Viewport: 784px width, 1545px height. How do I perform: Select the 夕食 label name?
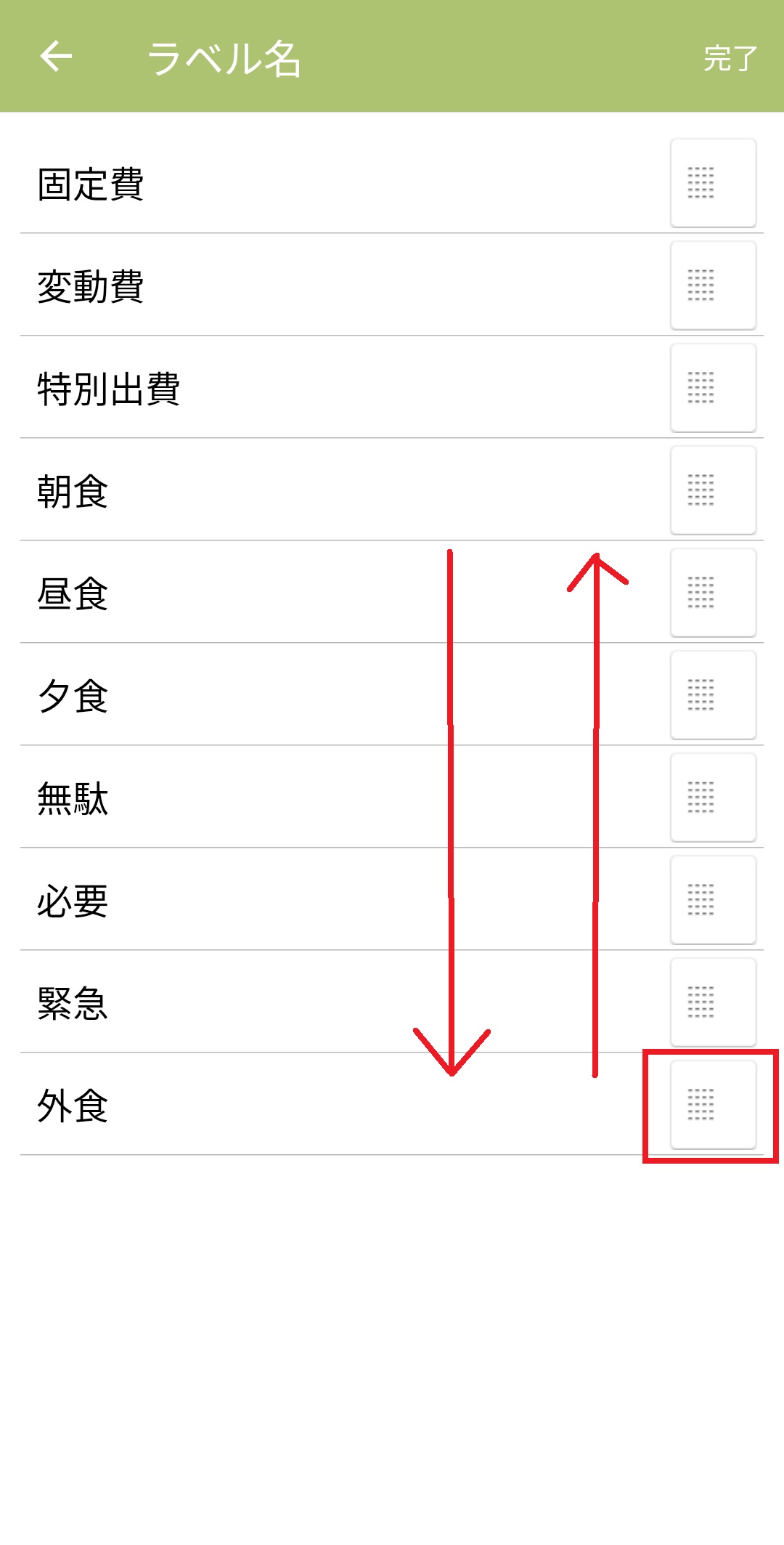[x=73, y=696]
